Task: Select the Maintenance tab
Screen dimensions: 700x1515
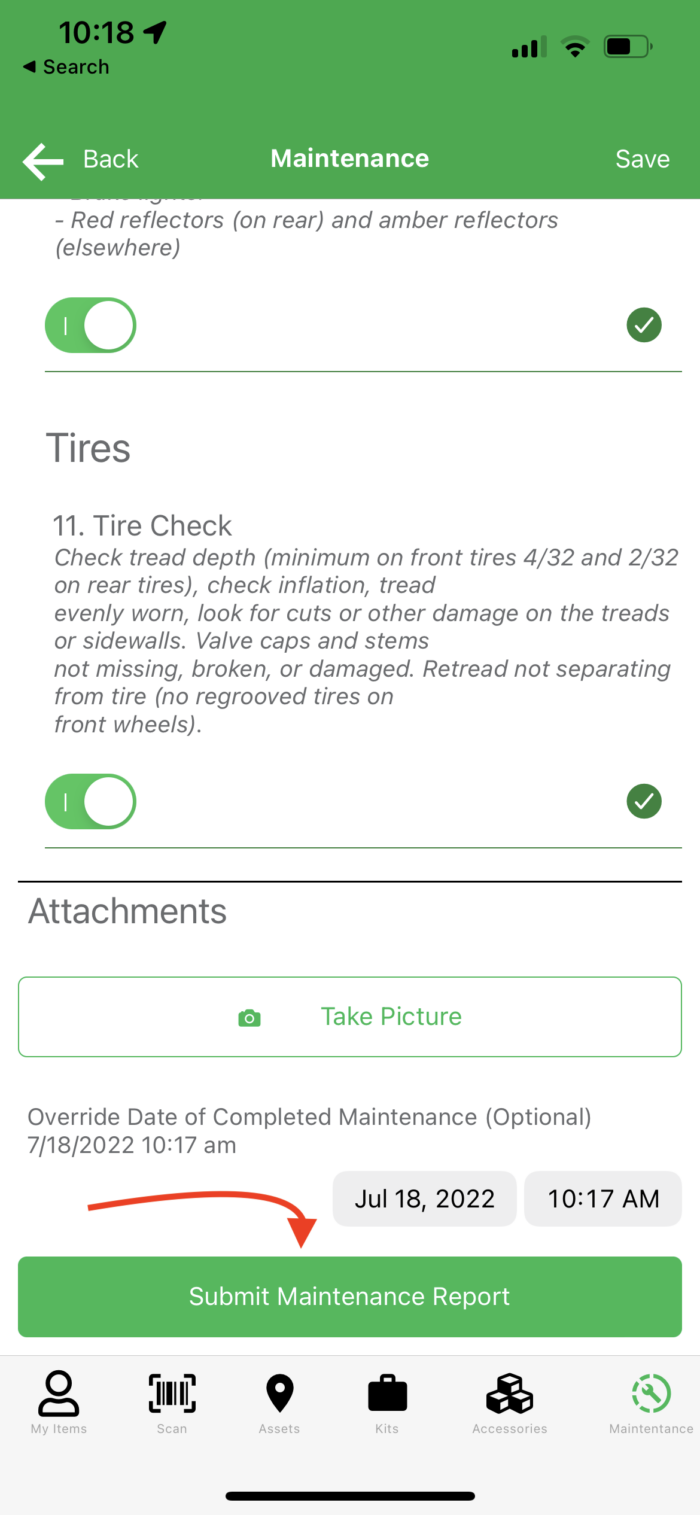Action: pyautogui.click(x=651, y=1403)
